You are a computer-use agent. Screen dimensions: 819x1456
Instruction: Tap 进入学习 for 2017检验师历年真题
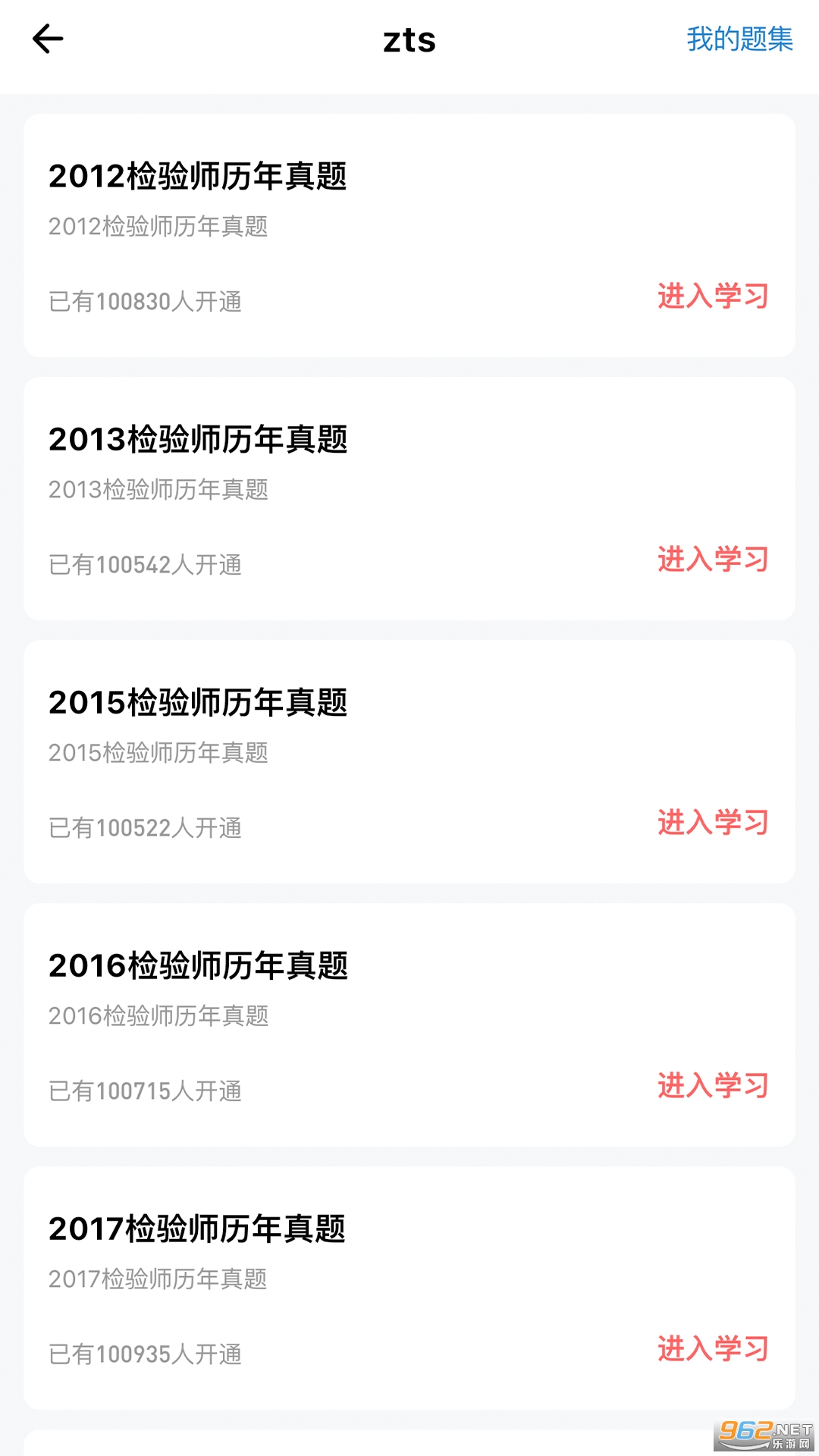pyautogui.click(x=713, y=1348)
